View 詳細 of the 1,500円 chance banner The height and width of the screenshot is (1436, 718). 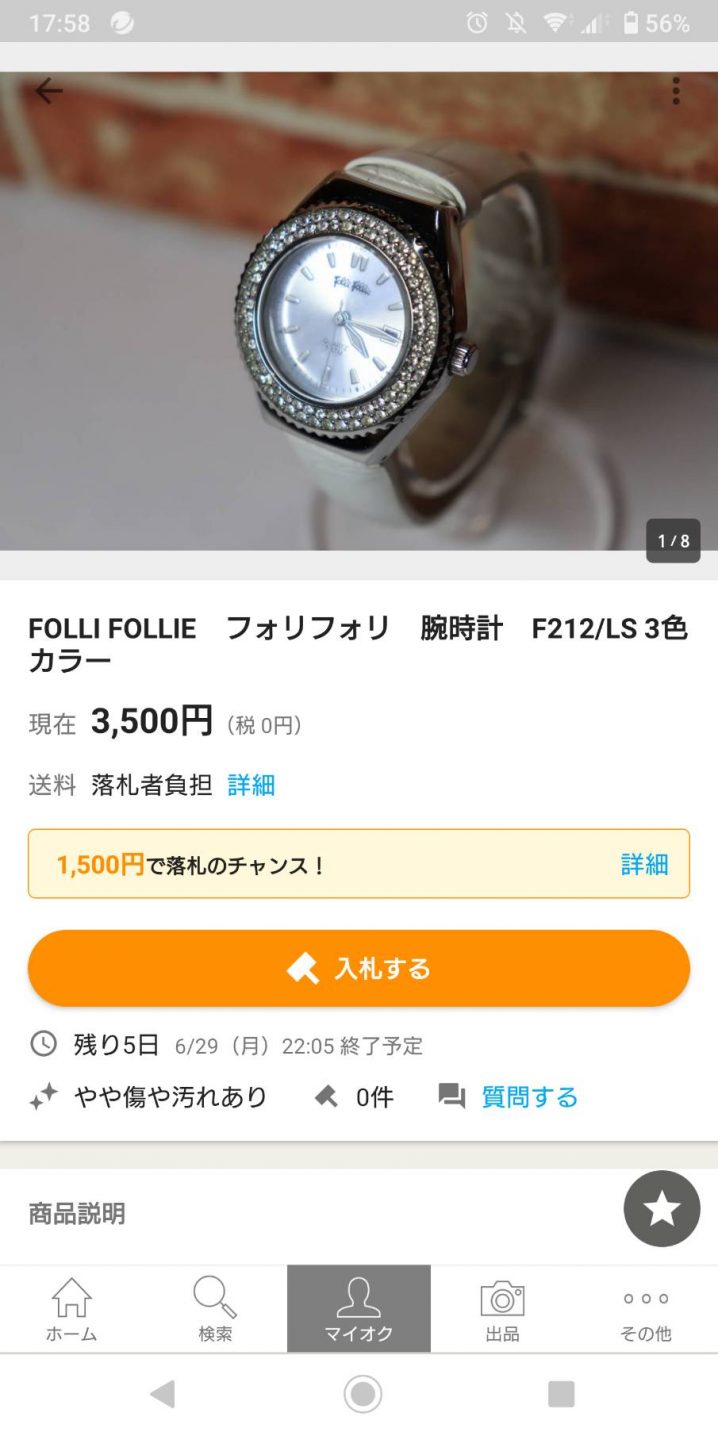coord(644,864)
